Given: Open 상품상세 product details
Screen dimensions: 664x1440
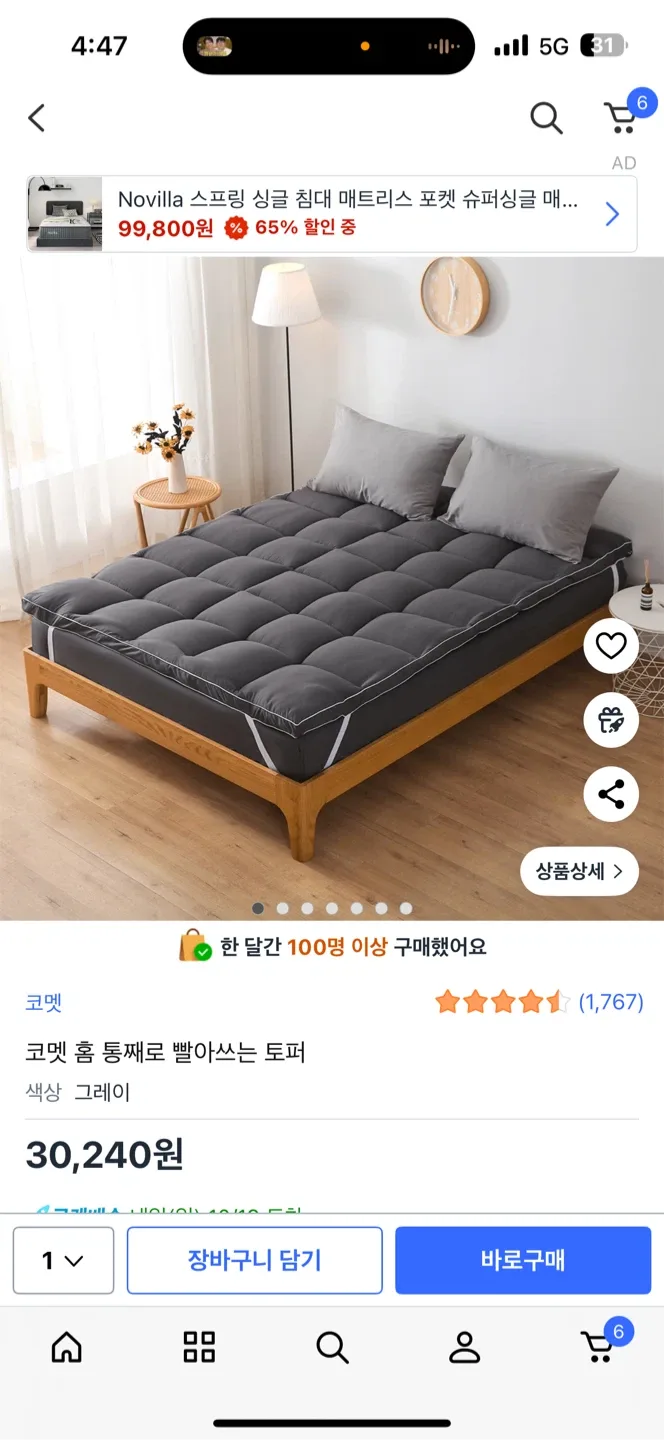Looking at the screenshot, I should 579,871.
